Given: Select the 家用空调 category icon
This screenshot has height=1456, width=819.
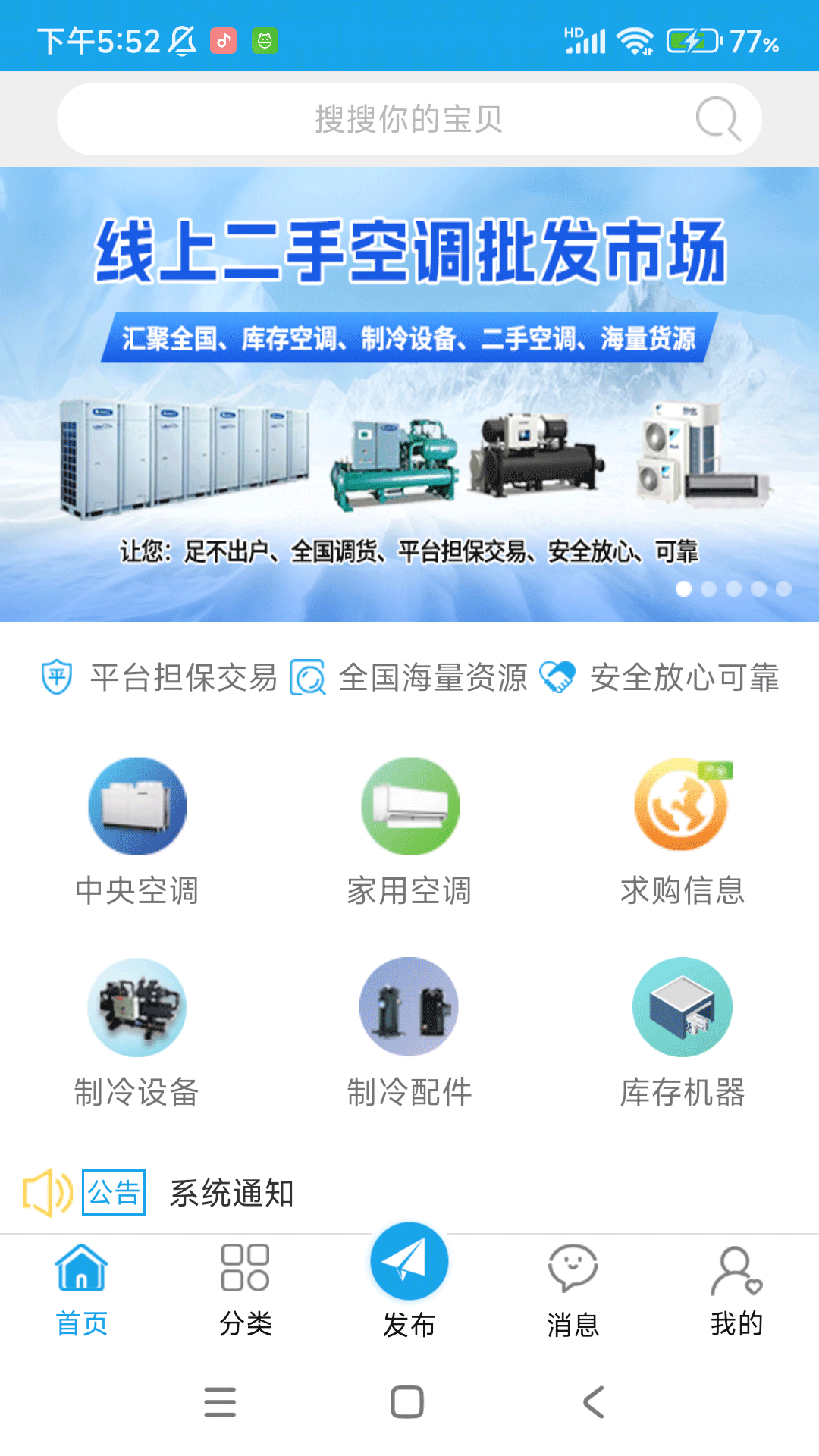Looking at the screenshot, I should (409, 806).
